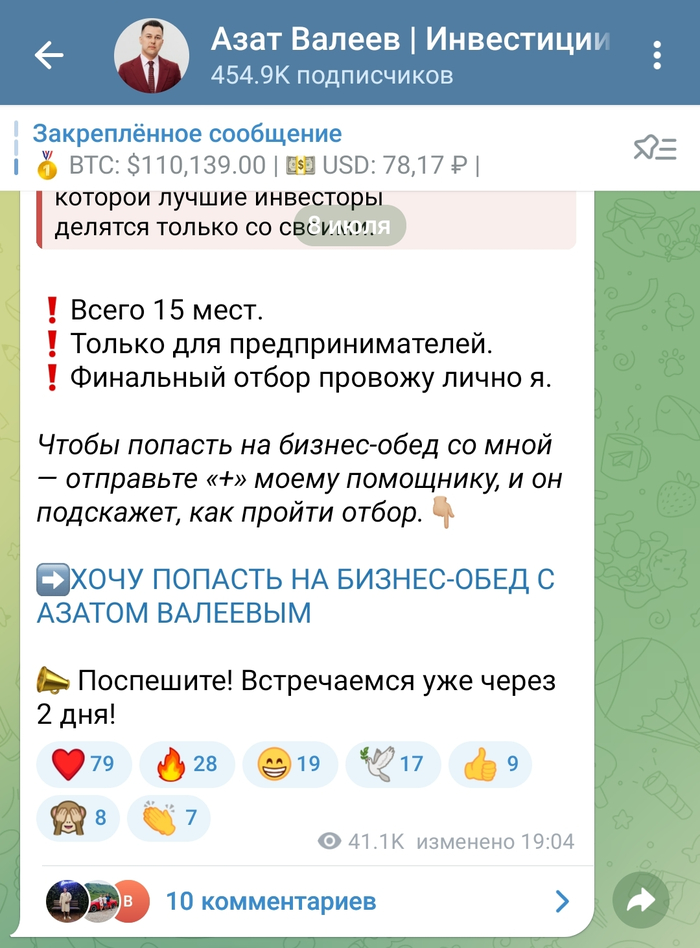React with the fire emoji, 28
The width and height of the screenshot is (700, 948).
pyautogui.click(x=187, y=765)
